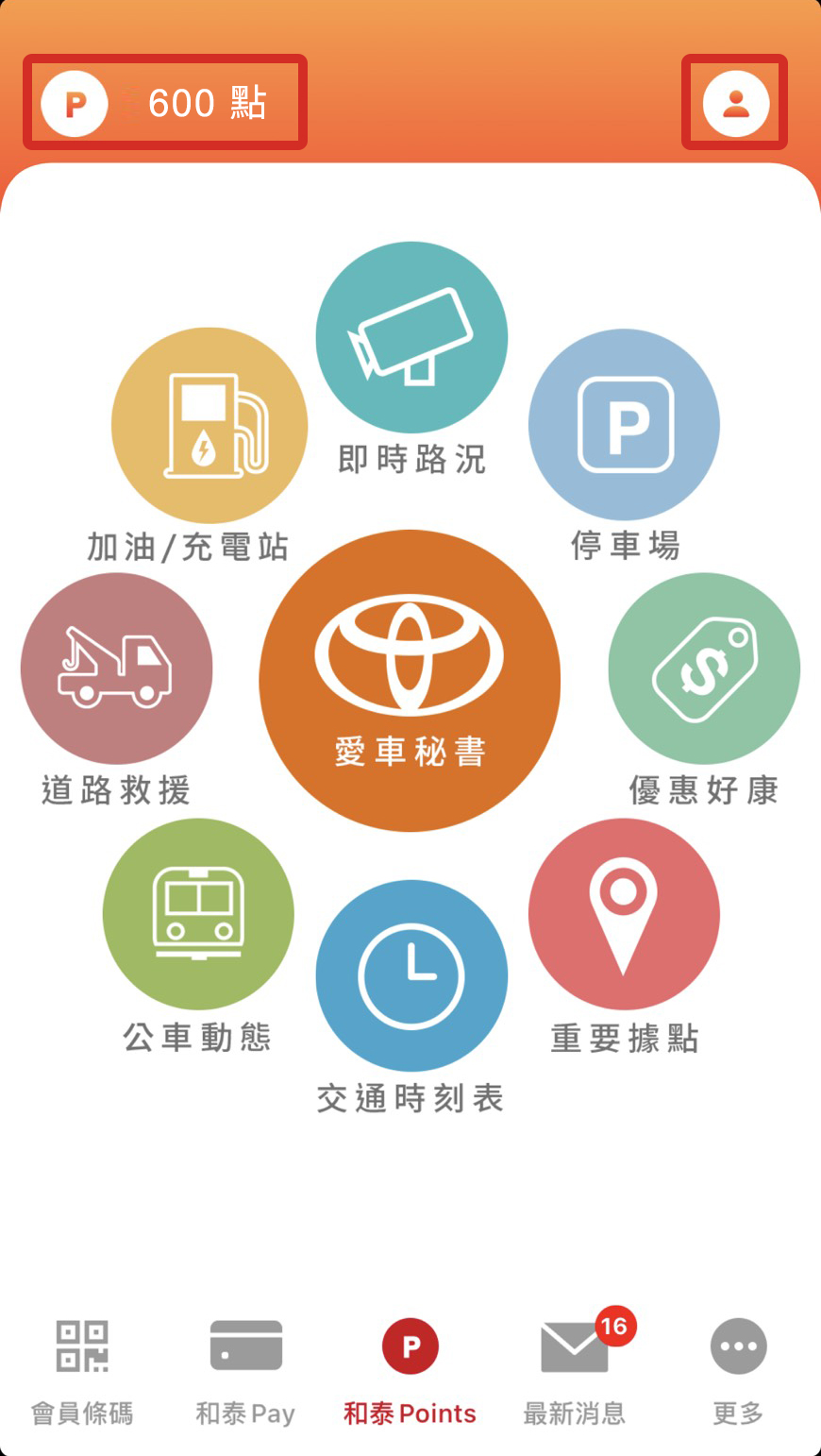This screenshot has width=821, height=1456.
Task: Open 重要據點 key locations
Action: pyautogui.click(x=625, y=937)
